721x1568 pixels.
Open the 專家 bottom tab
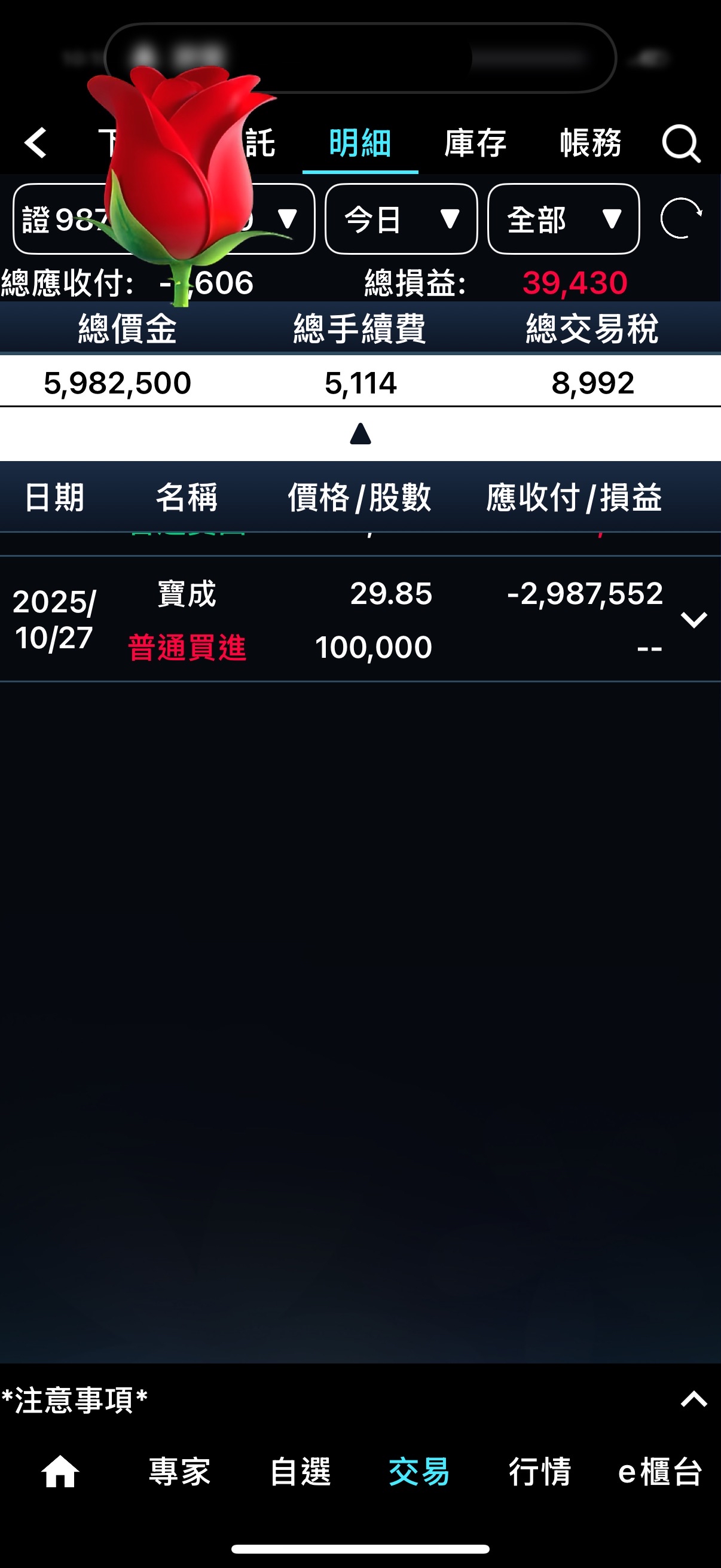(x=179, y=1472)
